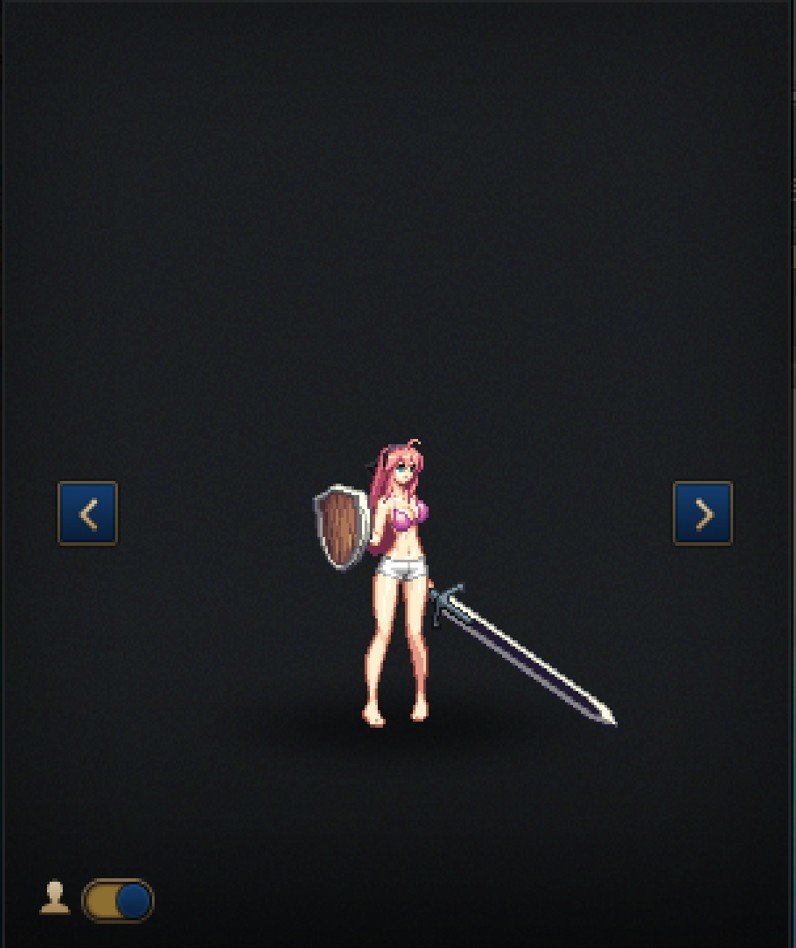
Task: Tap the left arrow to view previous character
Action: pyautogui.click(x=88, y=514)
